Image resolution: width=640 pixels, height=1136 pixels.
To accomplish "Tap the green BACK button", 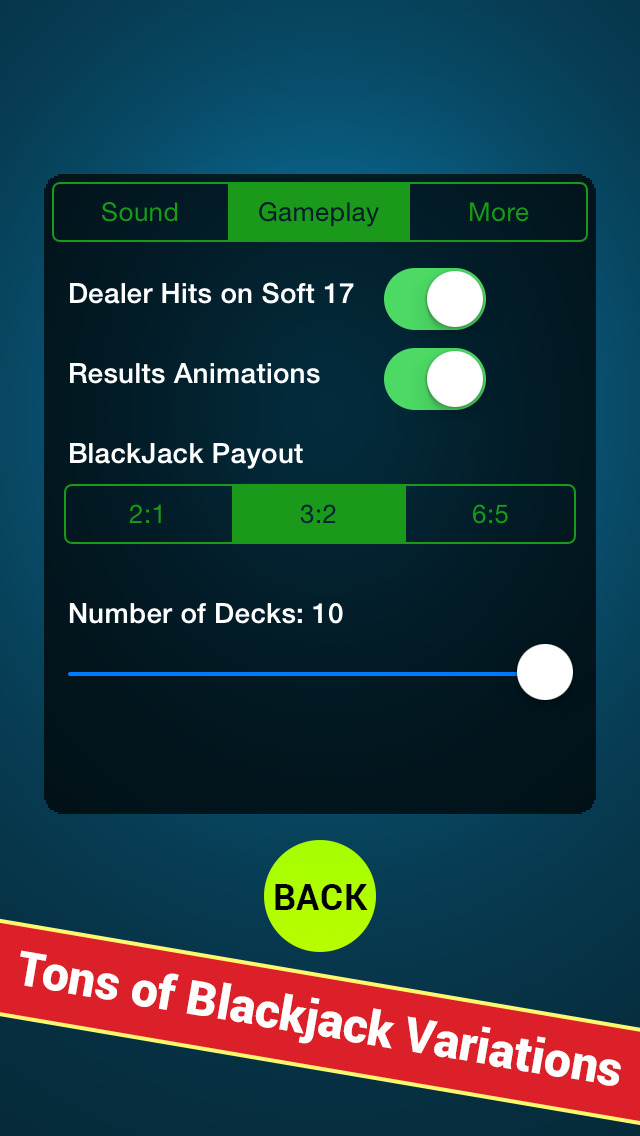I will point(320,896).
